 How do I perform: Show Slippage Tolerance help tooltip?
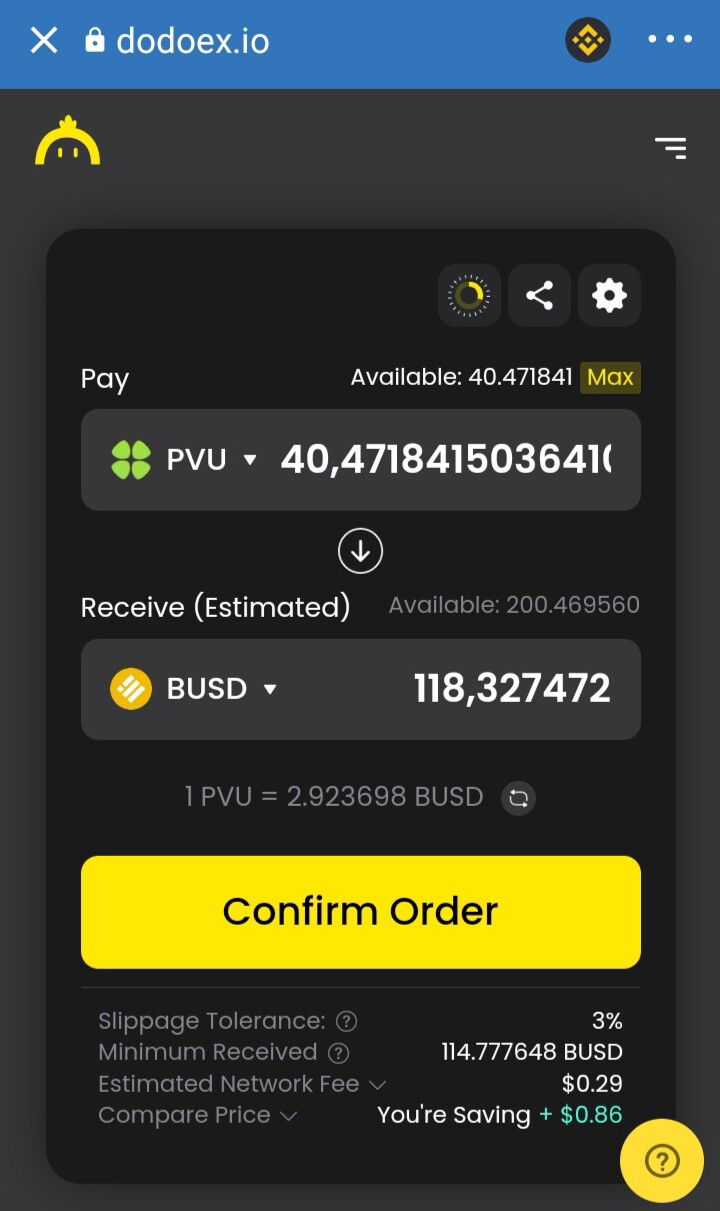(346, 1021)
